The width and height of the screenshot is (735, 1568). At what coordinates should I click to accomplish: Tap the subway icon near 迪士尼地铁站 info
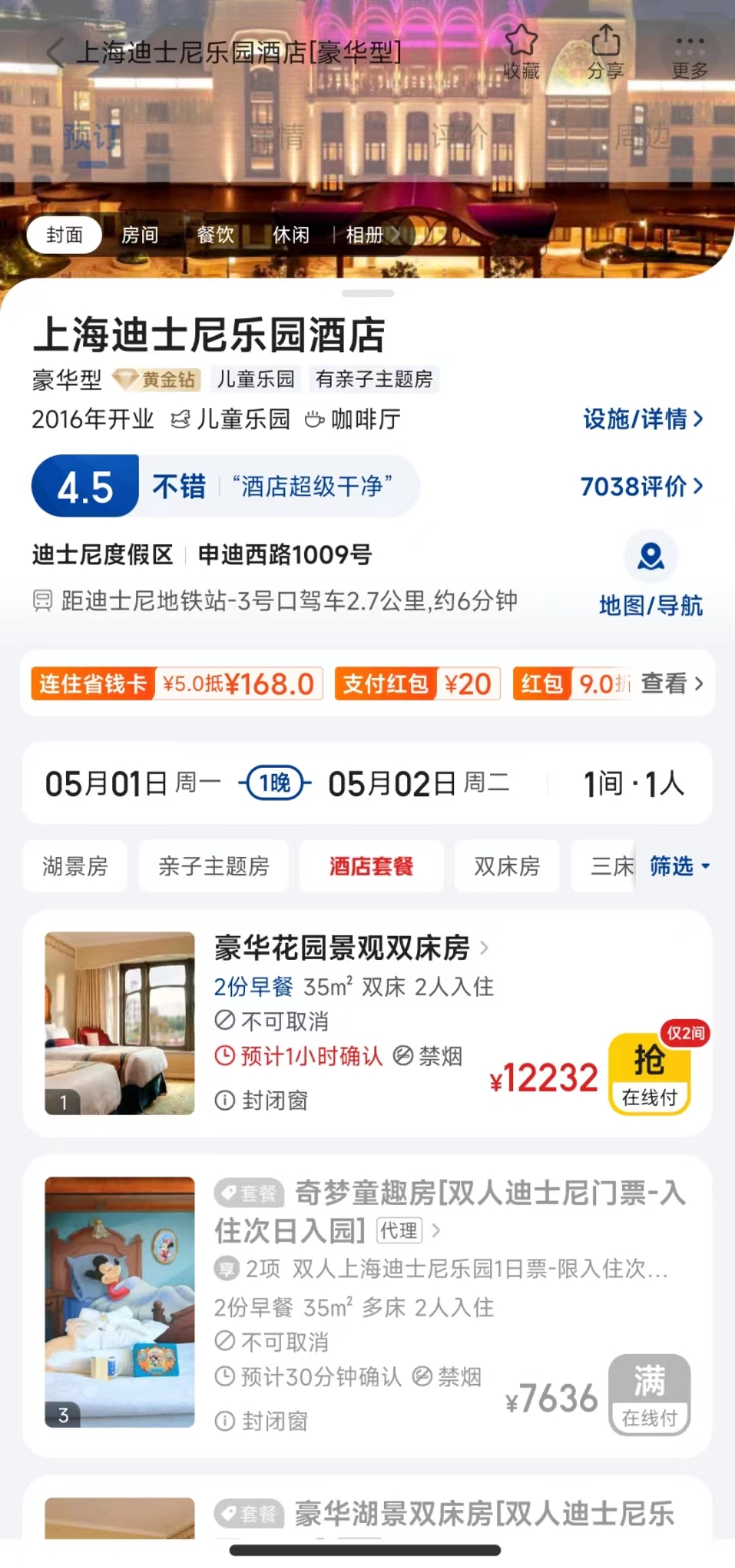click(43, 601)
